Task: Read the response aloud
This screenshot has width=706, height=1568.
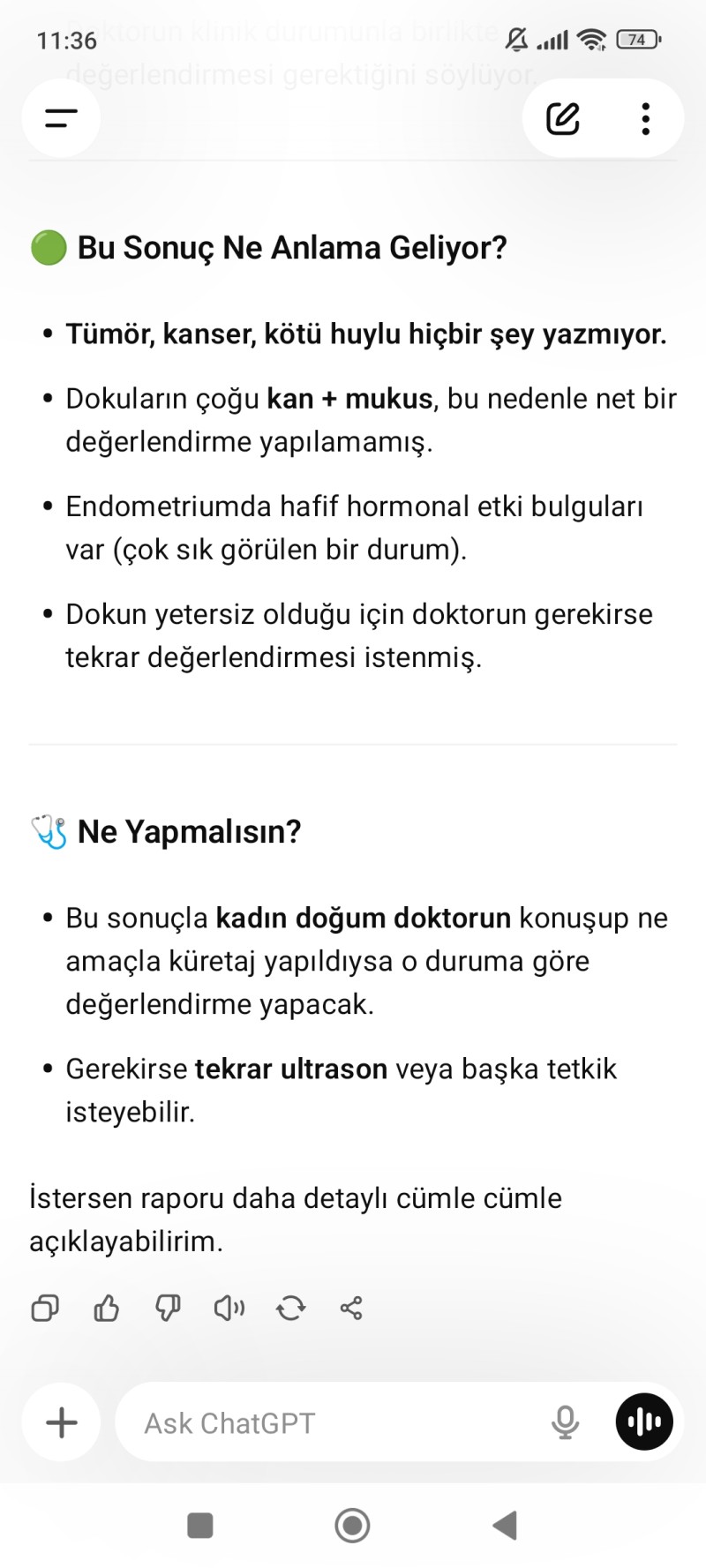Action: 229,1308
